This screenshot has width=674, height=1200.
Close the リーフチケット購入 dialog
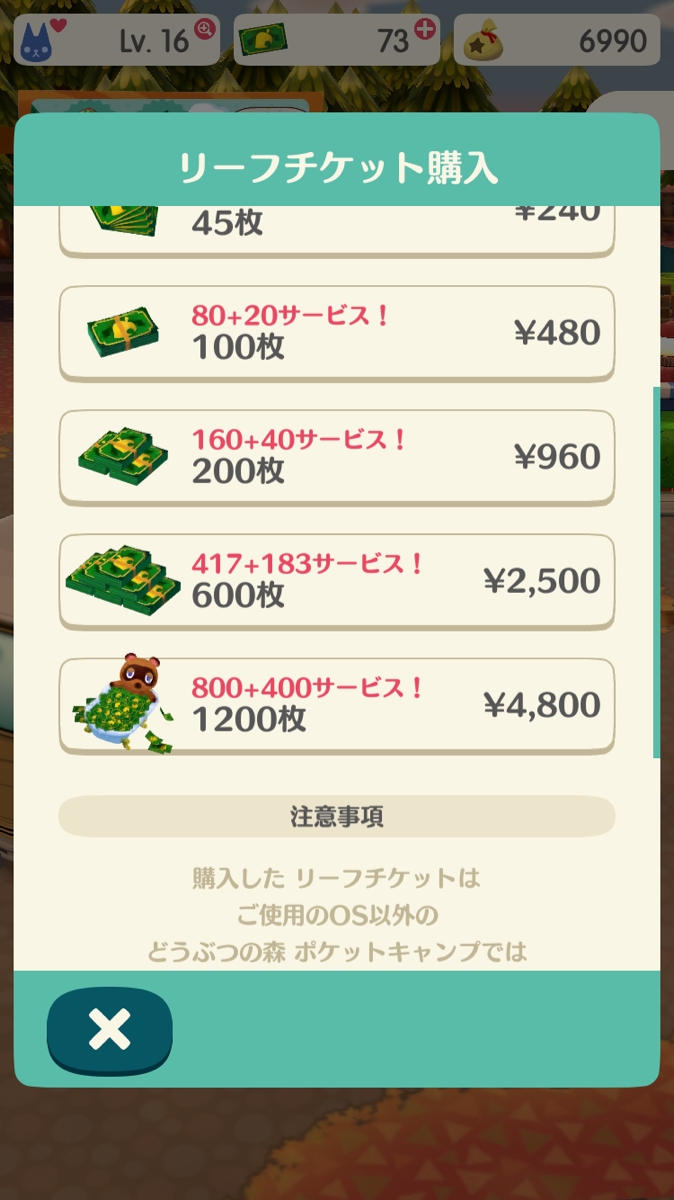109,1030
